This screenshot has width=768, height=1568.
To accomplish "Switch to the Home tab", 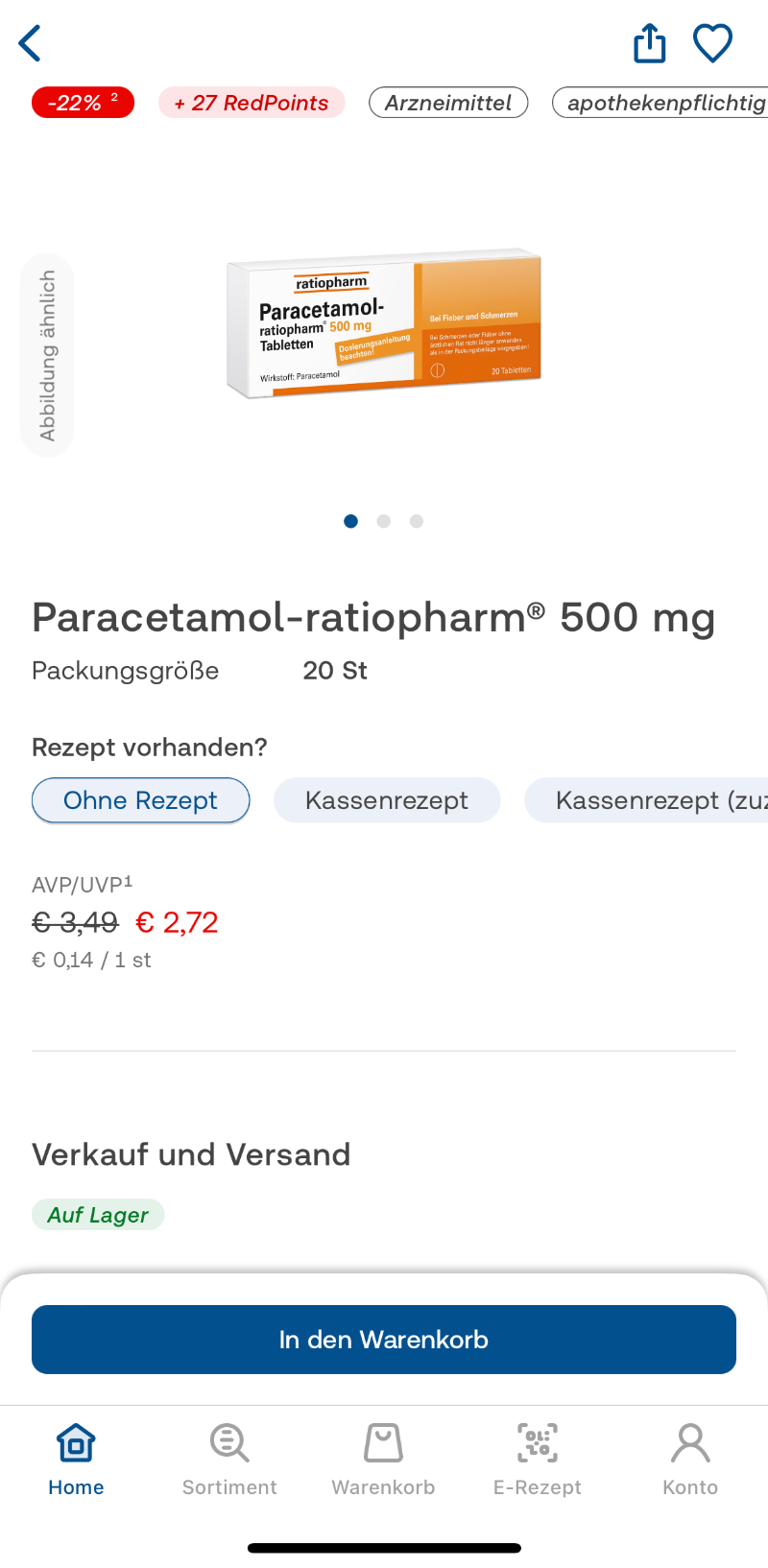I will [x=76, y=1460].
